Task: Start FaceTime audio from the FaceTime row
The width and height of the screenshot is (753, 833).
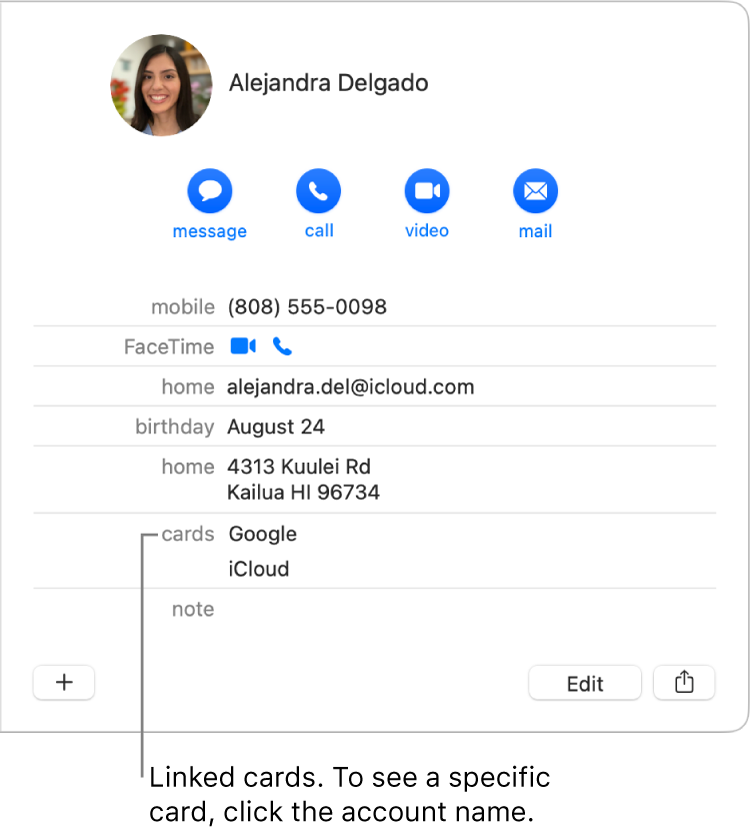Action: pyautogui.click(x=283, y=347)
